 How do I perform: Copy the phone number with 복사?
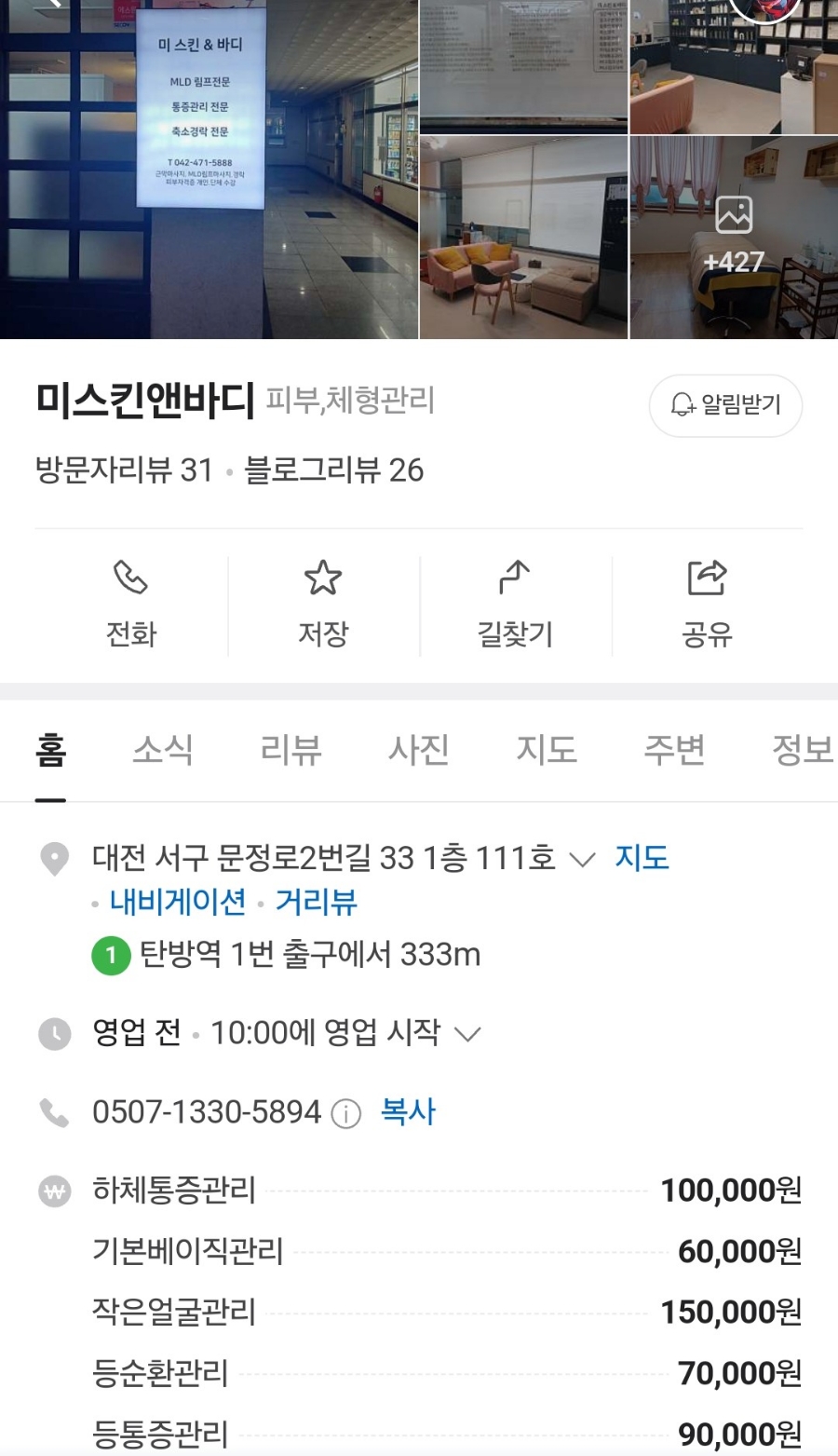[x=408, y=1111]
